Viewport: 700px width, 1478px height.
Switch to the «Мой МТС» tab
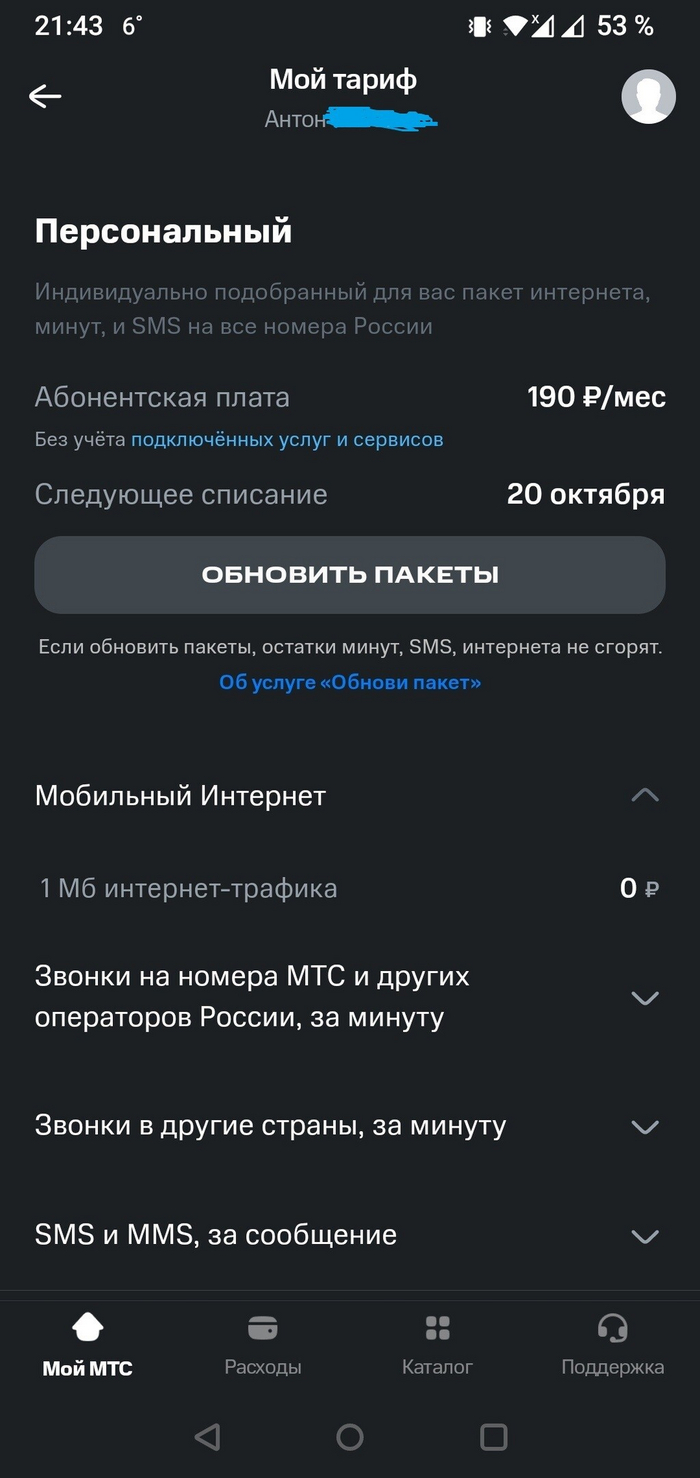(x=87, y=1345)
